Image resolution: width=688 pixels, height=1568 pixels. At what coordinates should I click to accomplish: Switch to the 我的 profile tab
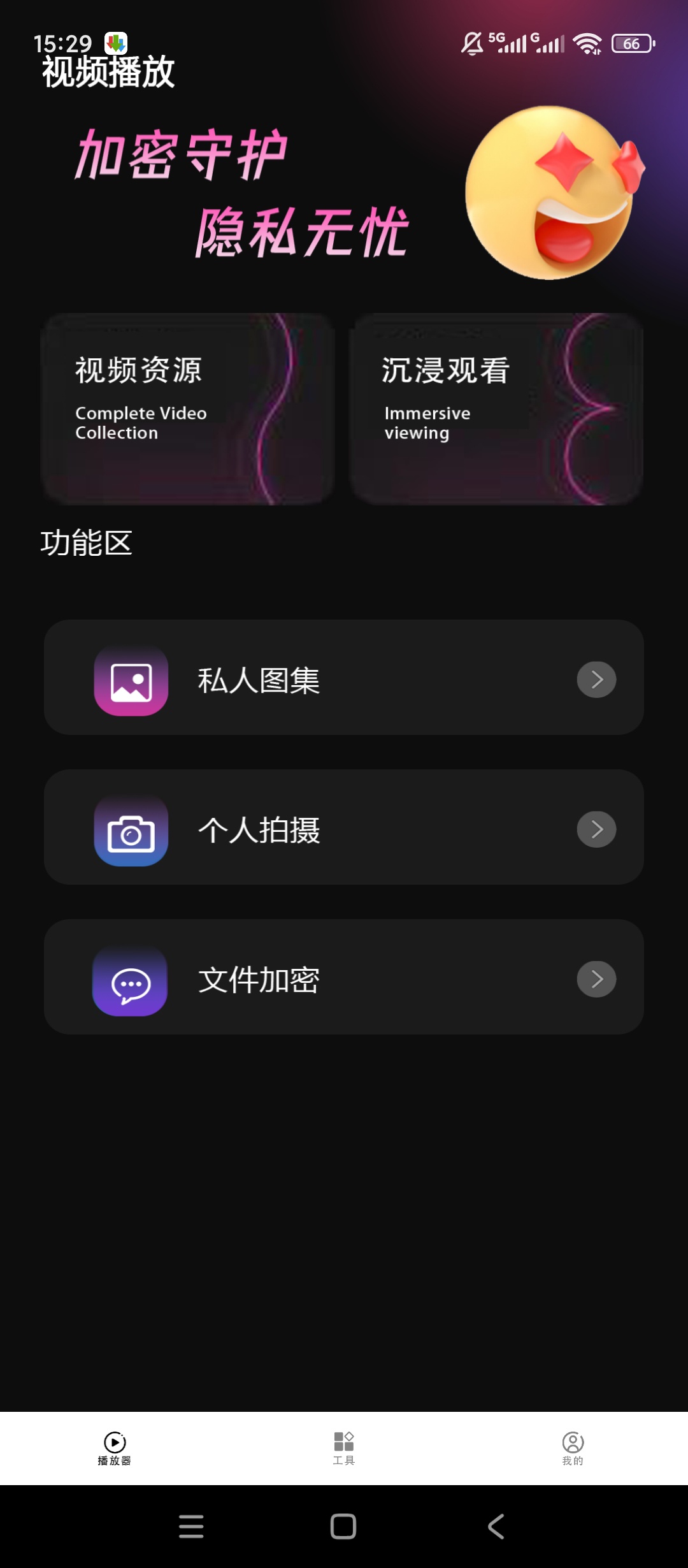coord(573,1448)
